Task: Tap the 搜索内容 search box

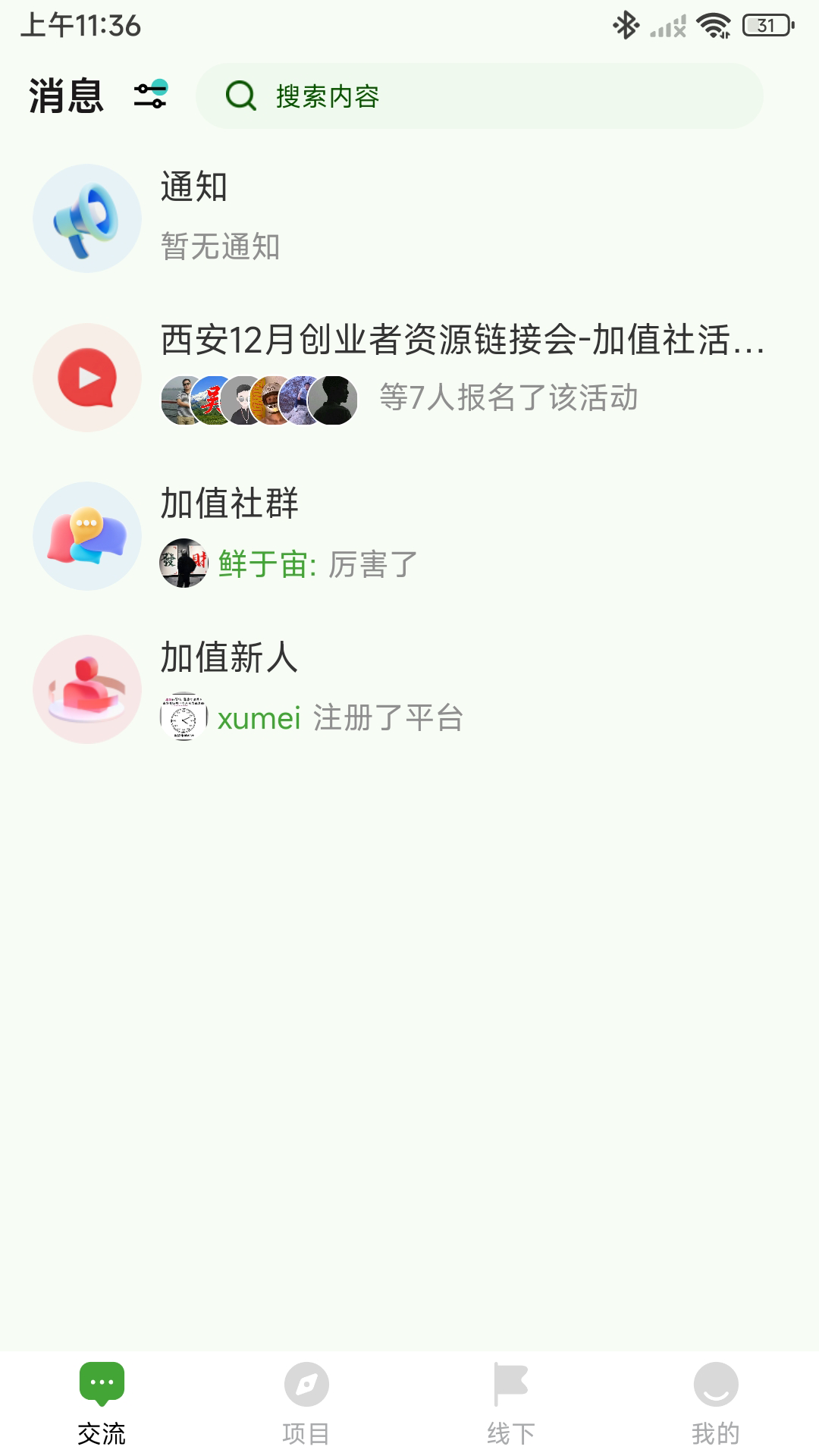Action: click(x=479, y=96)
